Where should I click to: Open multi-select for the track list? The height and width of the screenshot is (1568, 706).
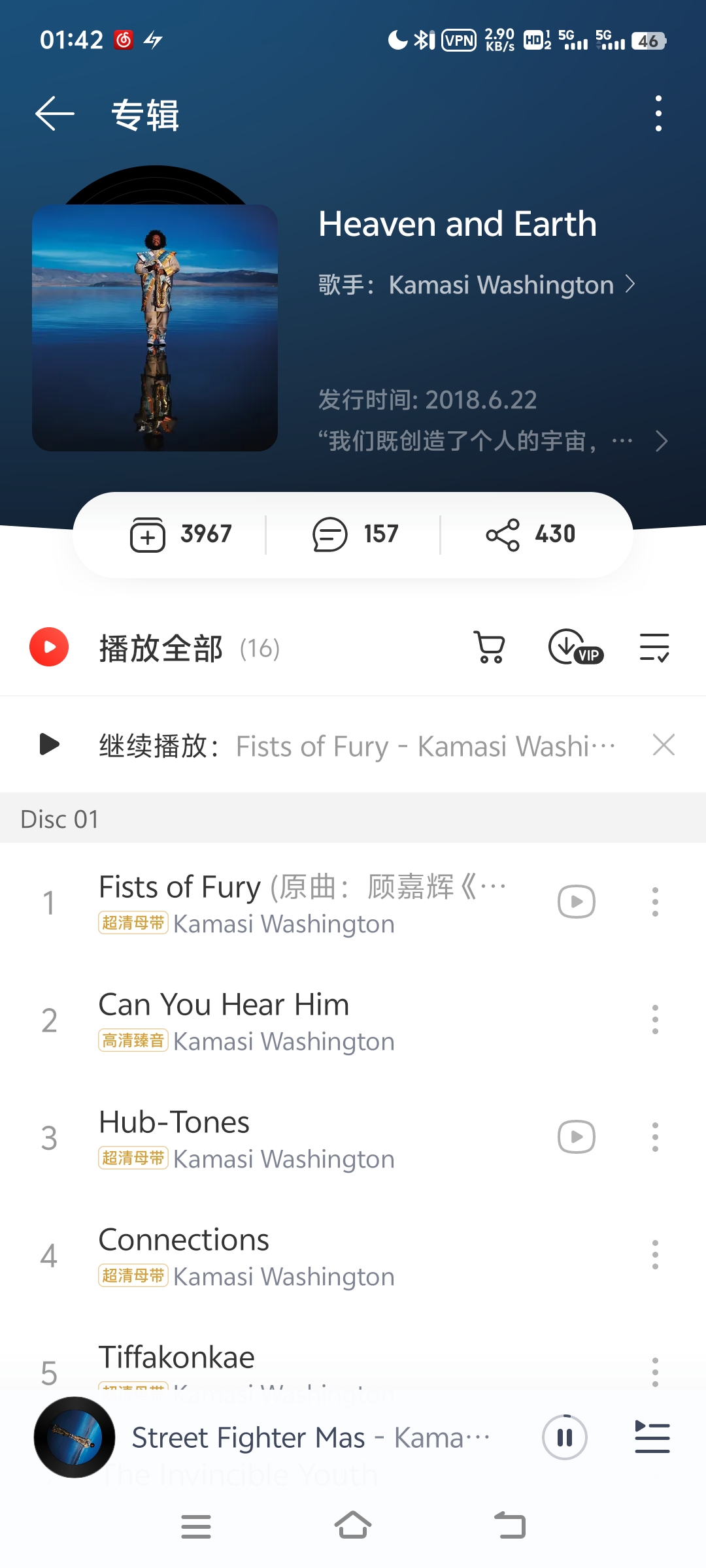(x=654, y=647)
